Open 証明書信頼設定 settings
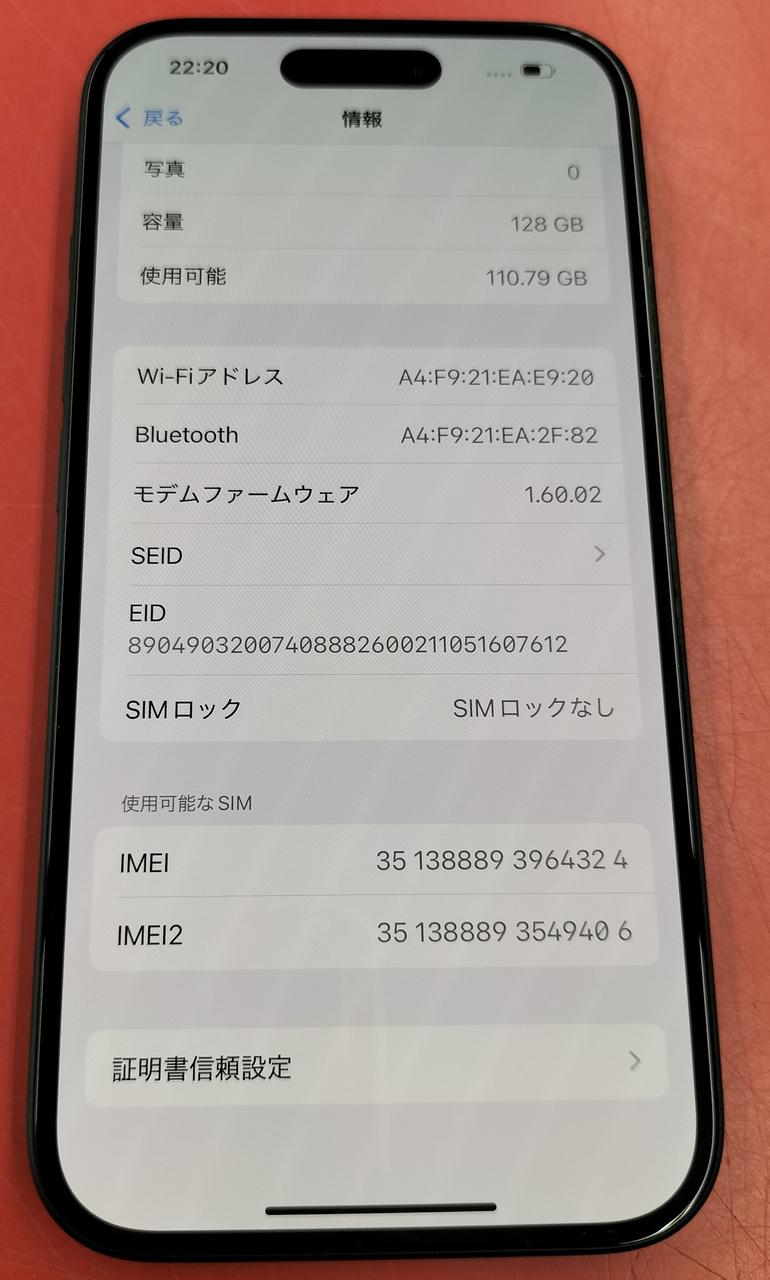Image resolution: width=770 pixels, height=1280 pixels. tap(375, 1066)
